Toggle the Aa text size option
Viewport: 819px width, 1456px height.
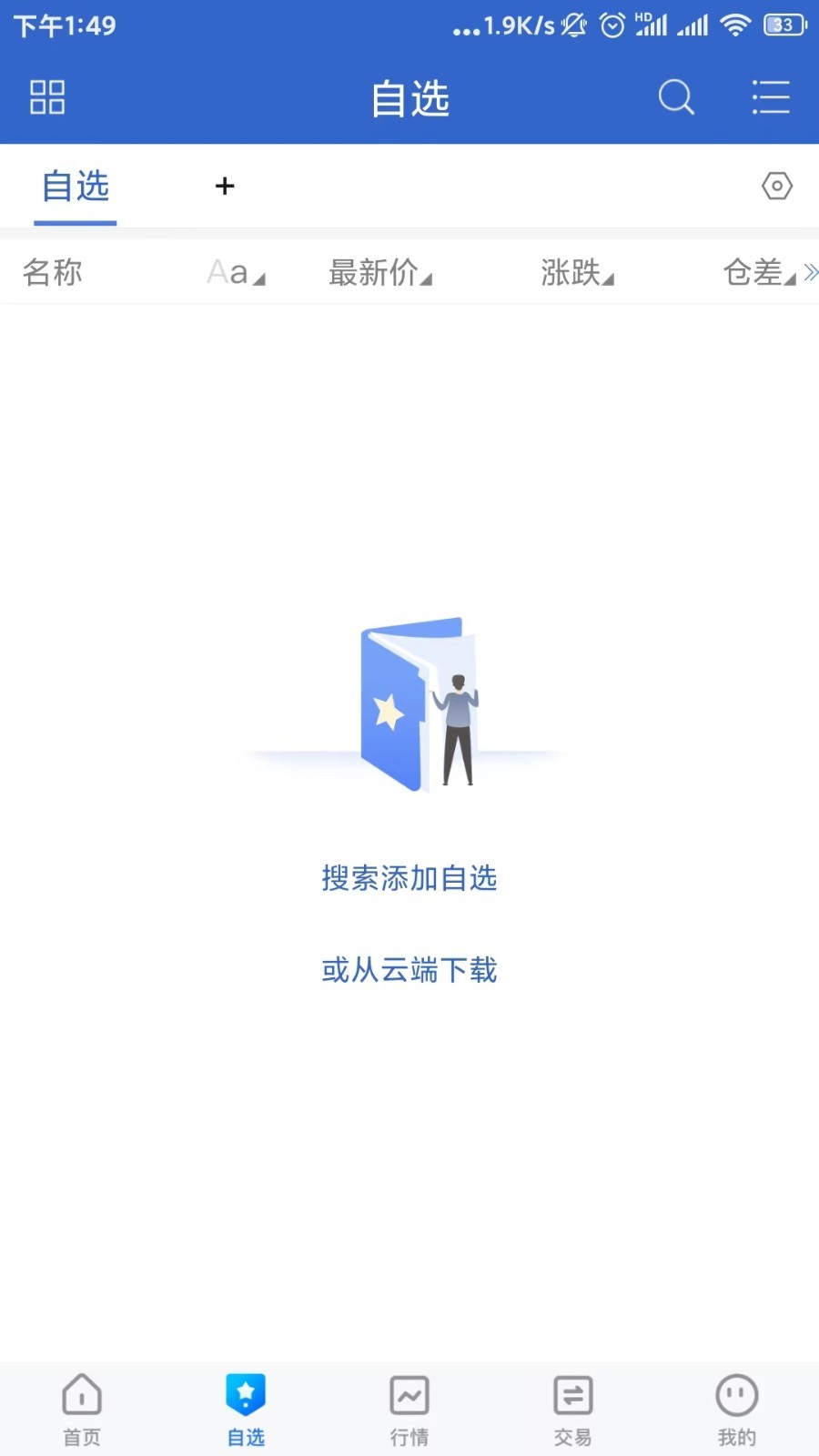click(x=236, y=272)
